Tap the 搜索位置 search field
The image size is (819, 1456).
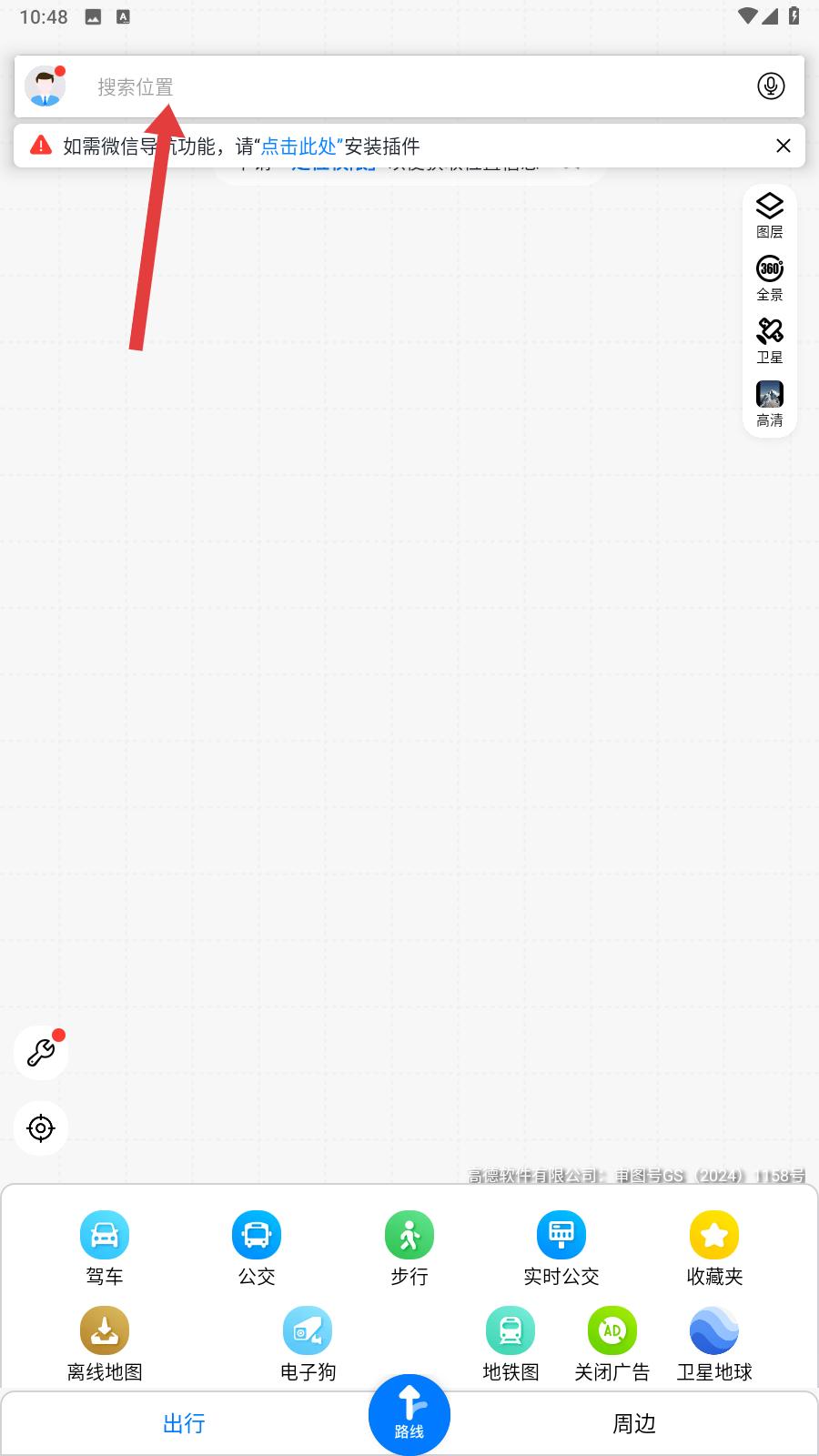coord(409,87)
